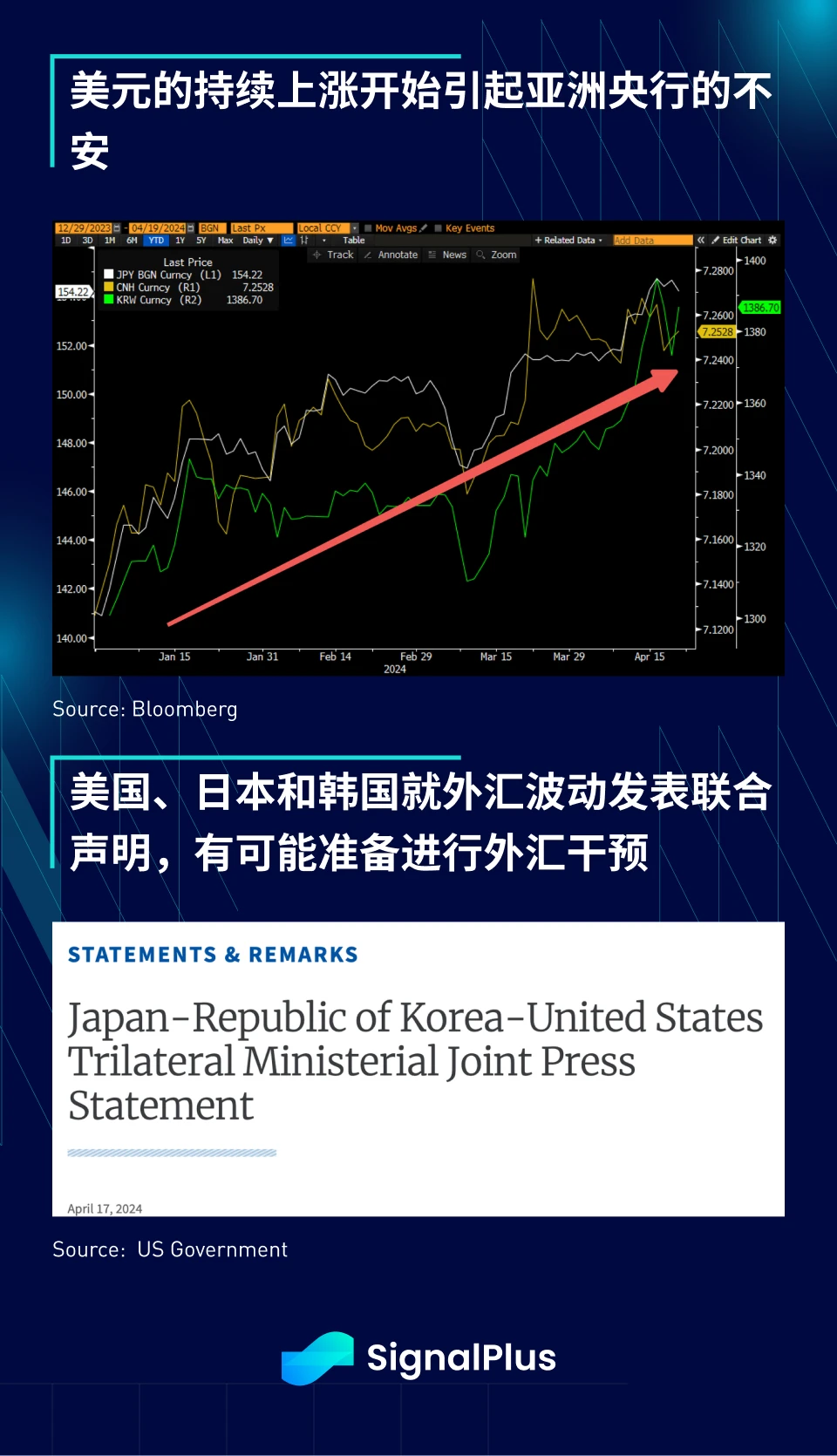Click the Add Data input field

[650, 241]
